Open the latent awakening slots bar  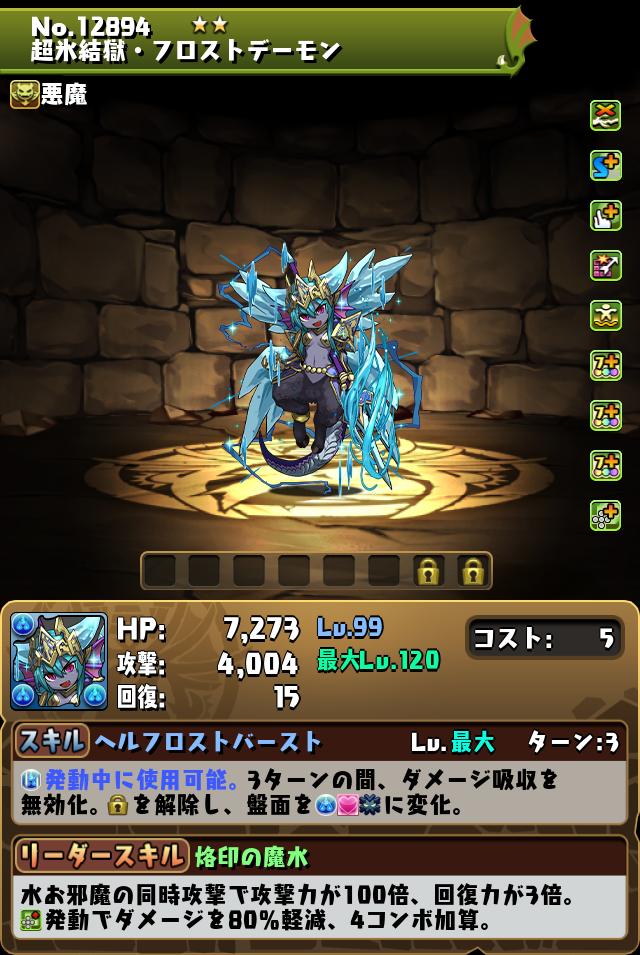click(316, 571)
